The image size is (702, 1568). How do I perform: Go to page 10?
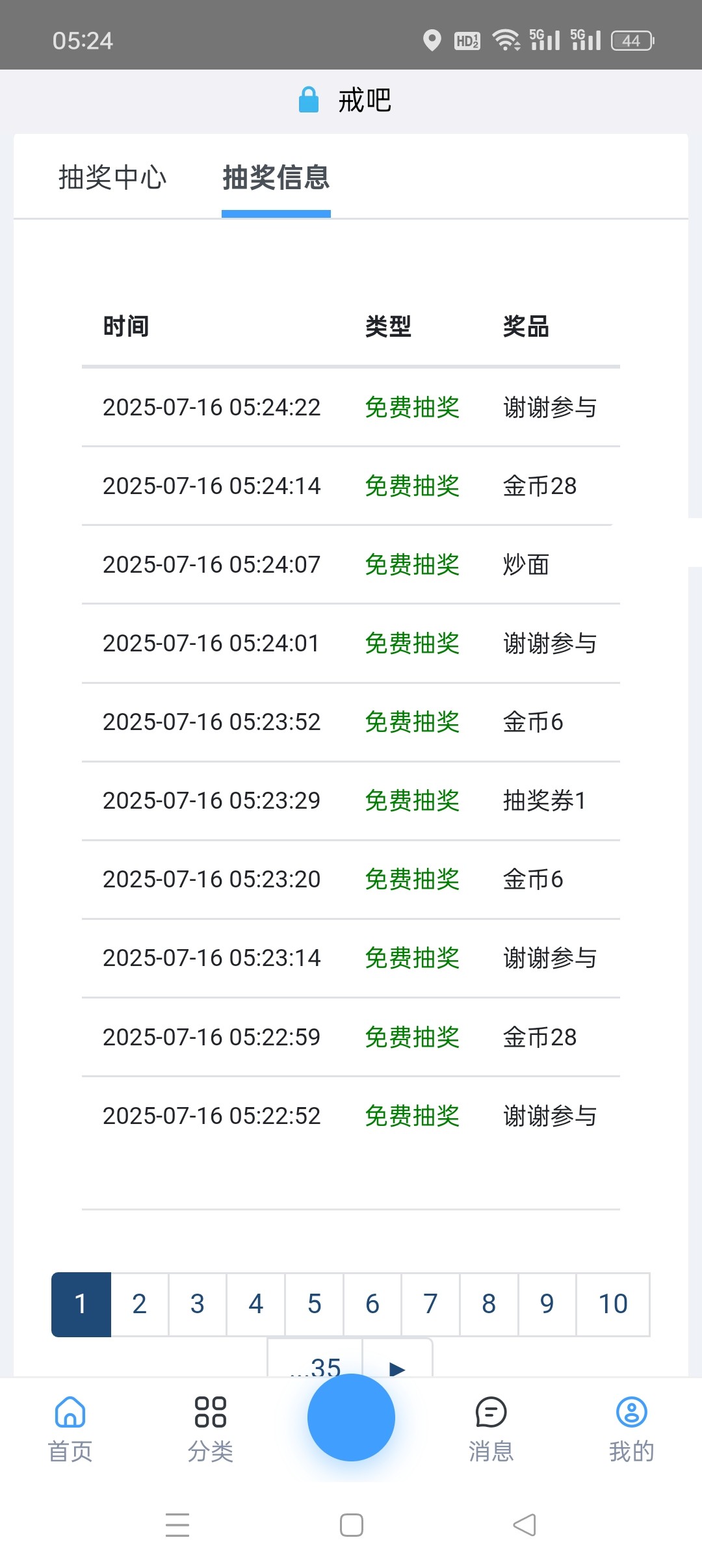point(613,1304)
